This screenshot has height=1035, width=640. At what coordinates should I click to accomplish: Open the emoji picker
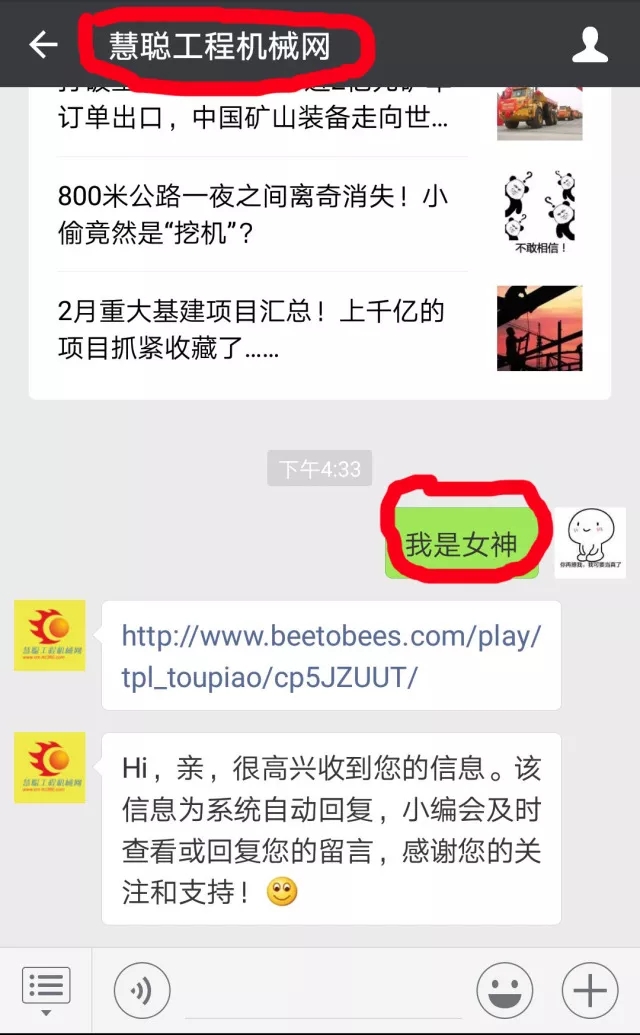point(505,991)
